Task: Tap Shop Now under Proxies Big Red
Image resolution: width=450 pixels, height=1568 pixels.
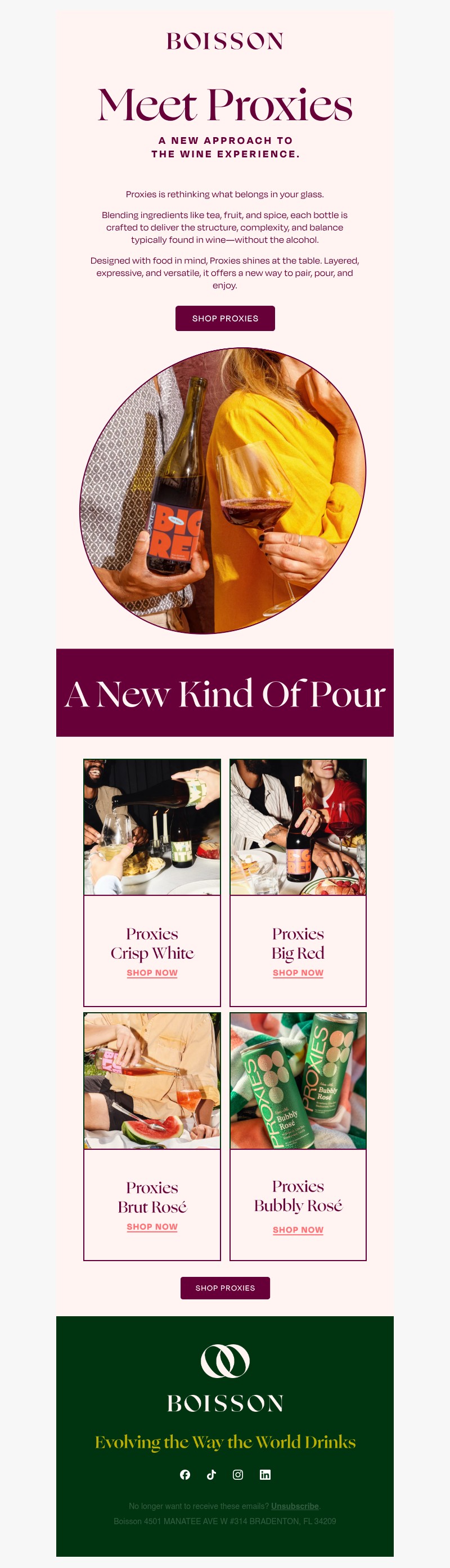Action: 298,973
